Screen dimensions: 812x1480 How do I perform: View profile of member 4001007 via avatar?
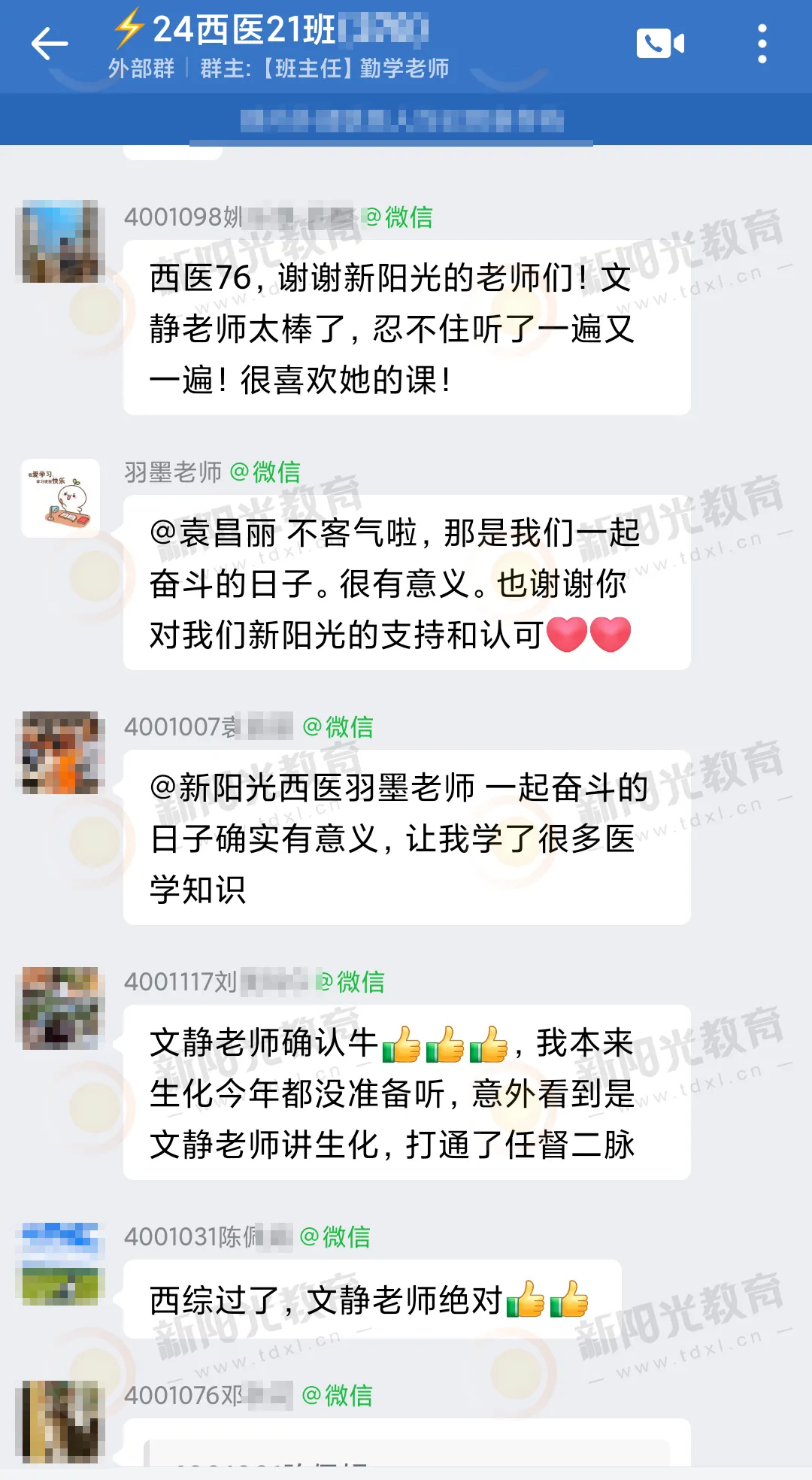pos(60,753)
